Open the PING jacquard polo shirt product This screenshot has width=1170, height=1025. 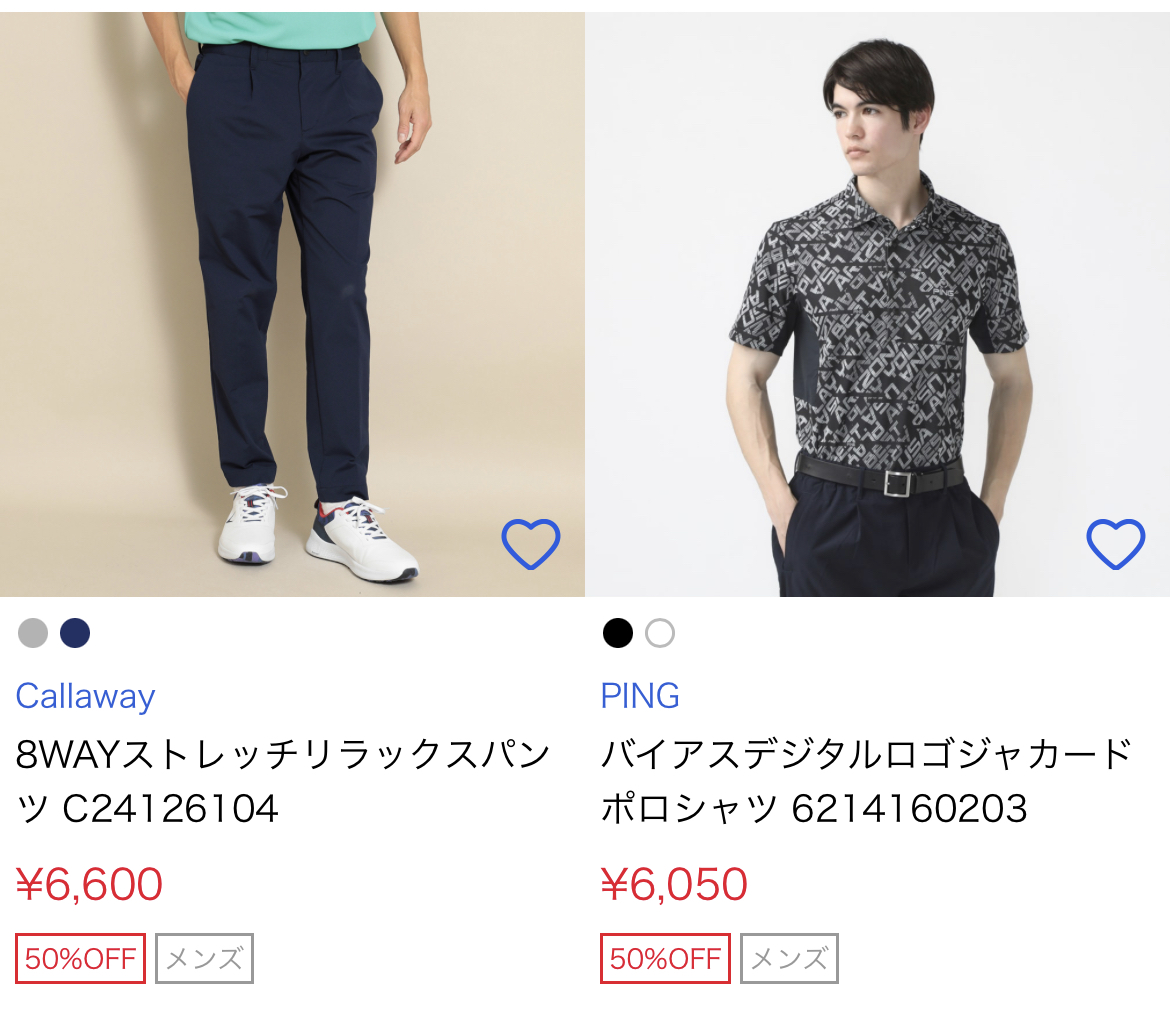(x=866, y=781)
